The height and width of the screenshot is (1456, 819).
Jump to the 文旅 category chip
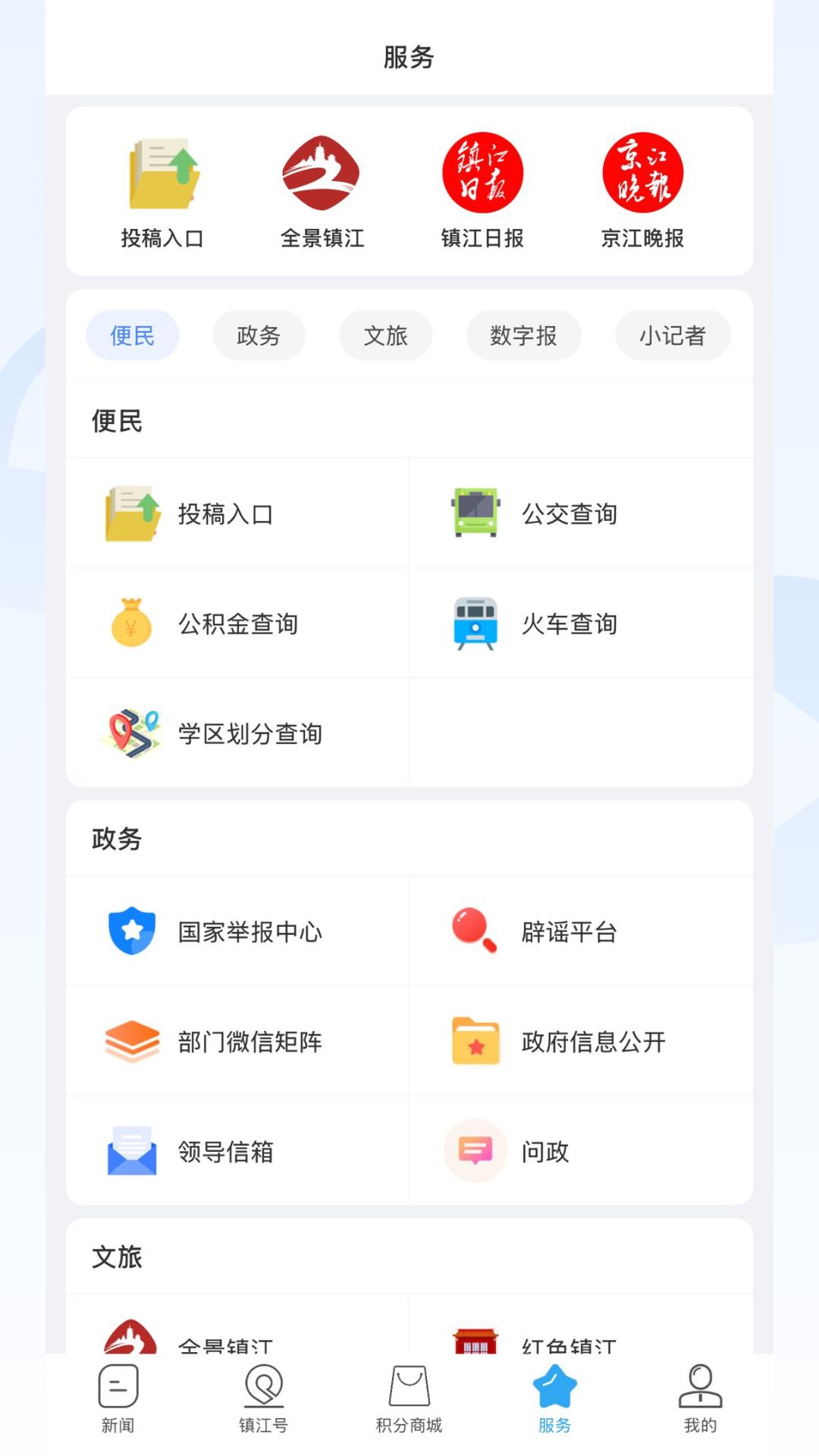click(385, 335)
